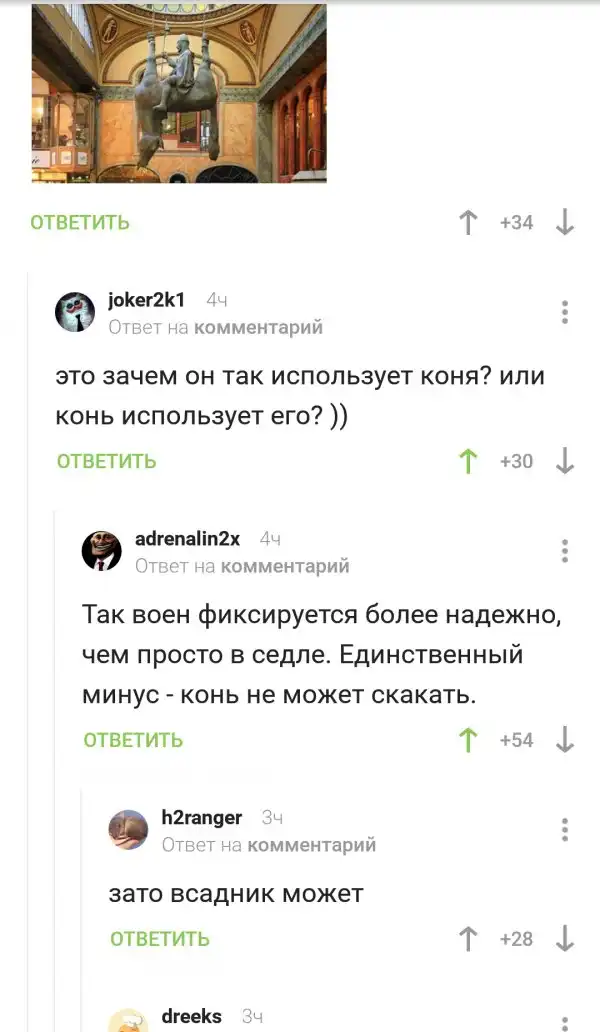
Task: Upvote joker2k1's comment
Action: coord(467,461)
